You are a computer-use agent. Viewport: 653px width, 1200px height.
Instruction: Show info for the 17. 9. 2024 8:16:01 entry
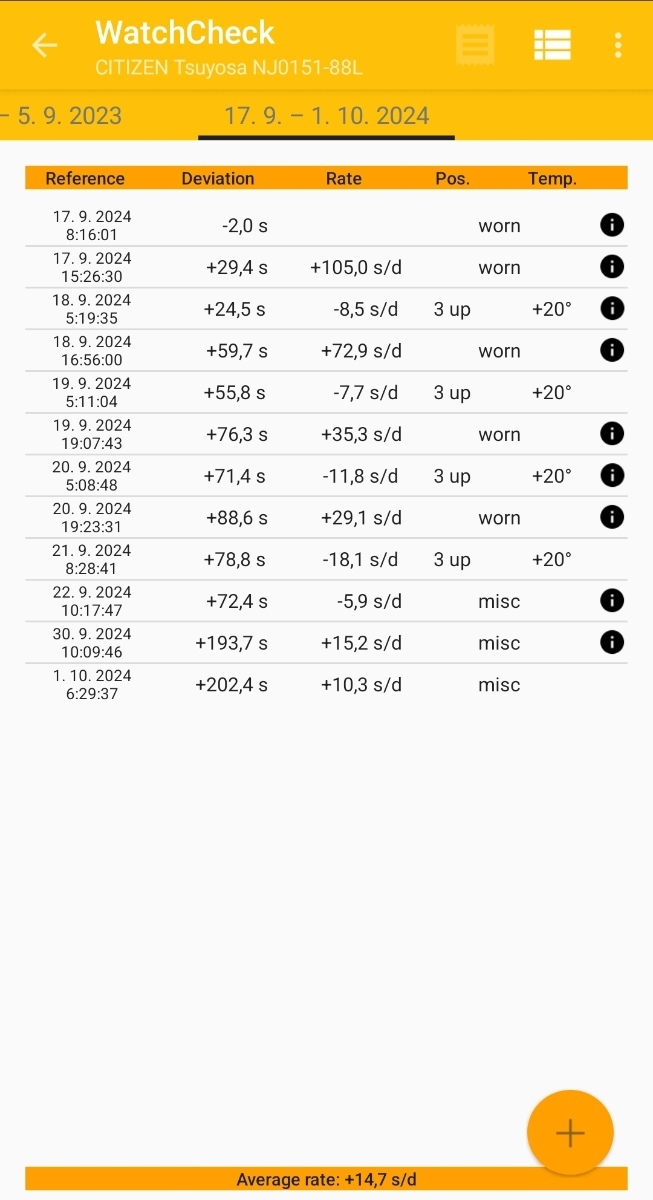(x=612, y=226)
